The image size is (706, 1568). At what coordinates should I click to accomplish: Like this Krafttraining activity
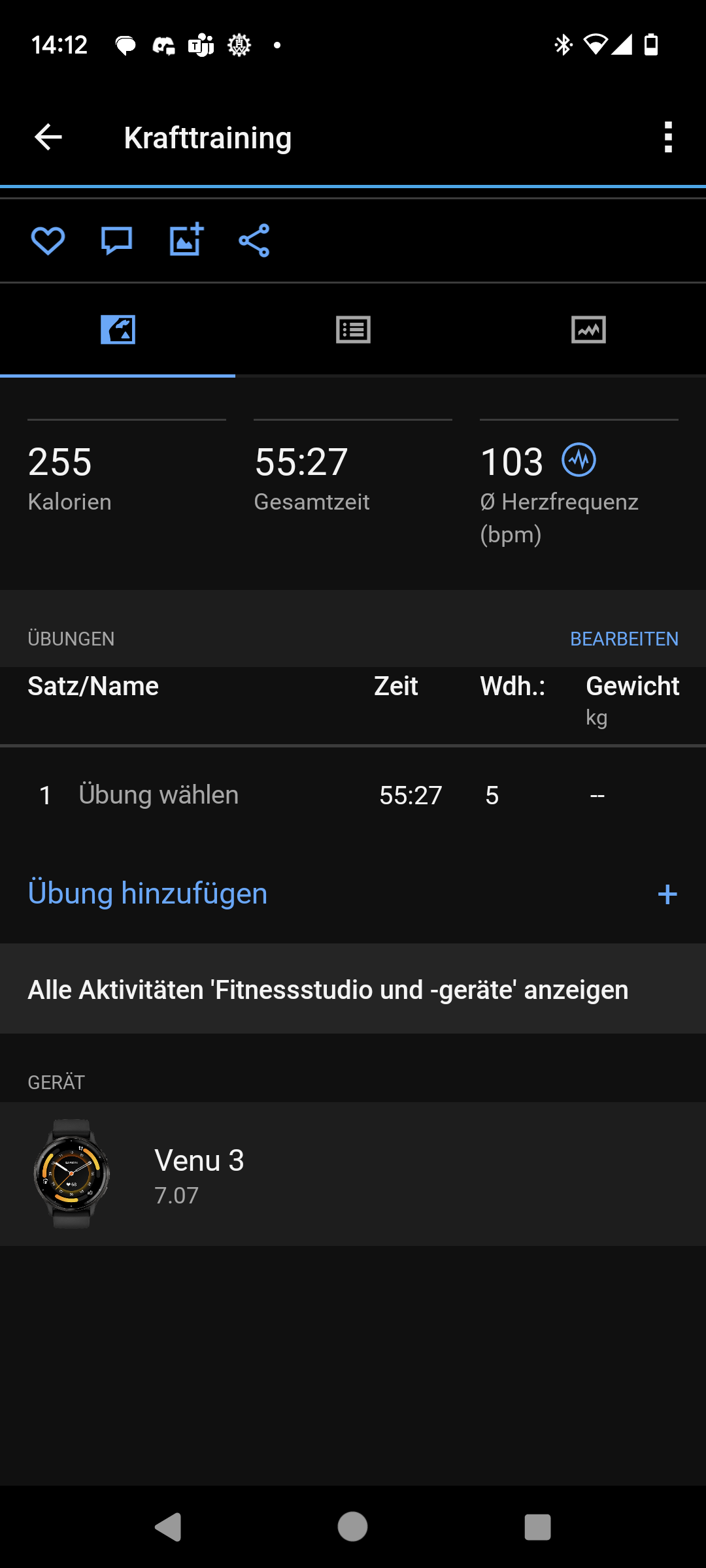click(48, 241)
